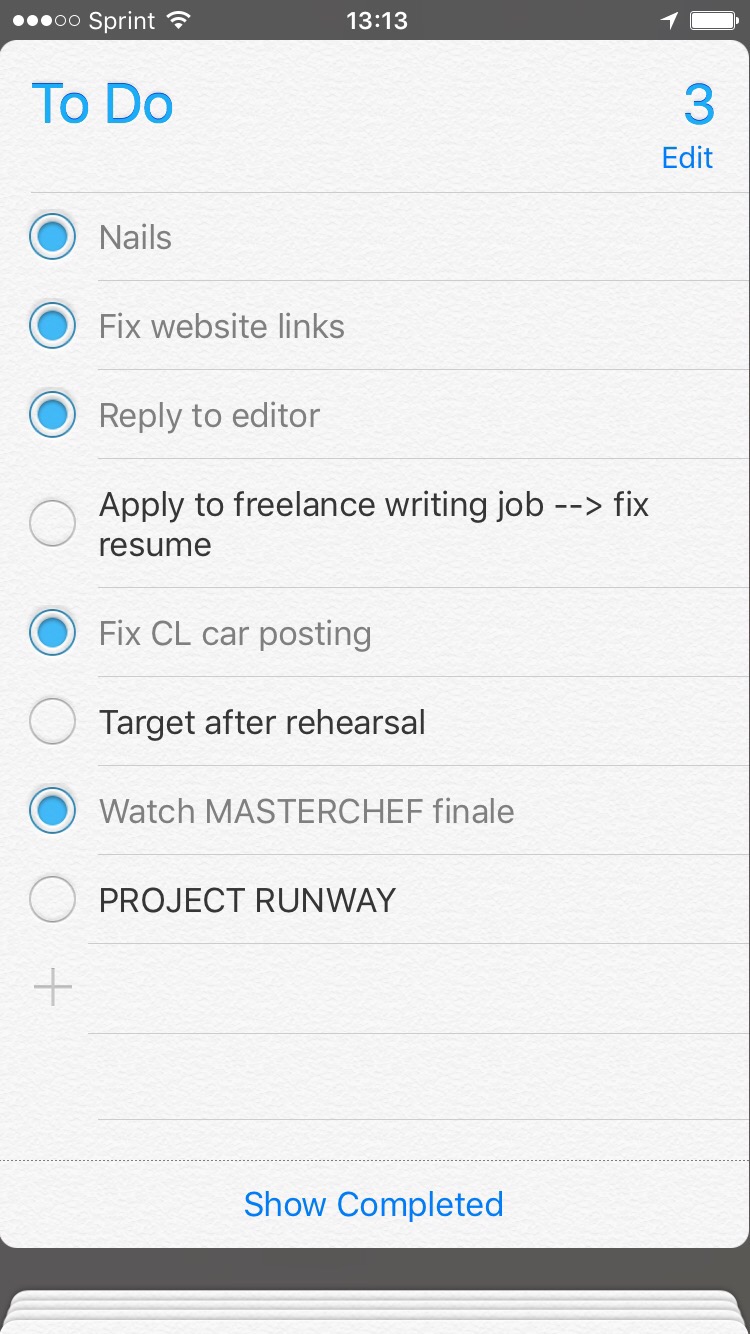This screenshot has width=750, height=1334.
Task: Uncheck the Nails reminder
Action: (x=52, y=238)
